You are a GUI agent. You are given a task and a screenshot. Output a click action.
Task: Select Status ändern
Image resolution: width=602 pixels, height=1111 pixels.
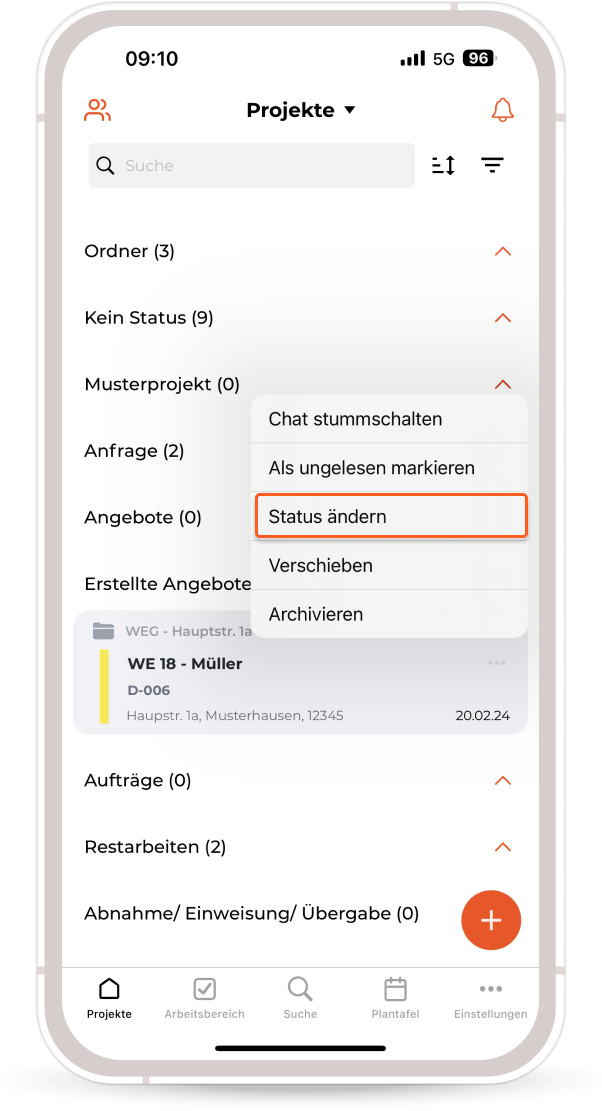390,517
